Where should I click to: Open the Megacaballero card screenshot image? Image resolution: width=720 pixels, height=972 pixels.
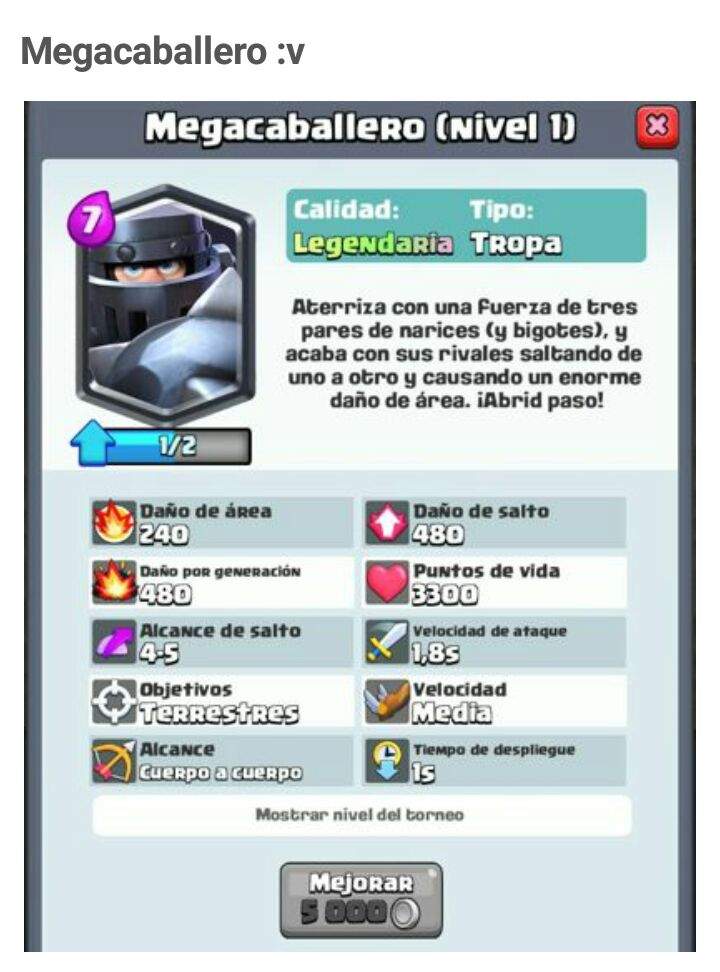coord(360,525)
